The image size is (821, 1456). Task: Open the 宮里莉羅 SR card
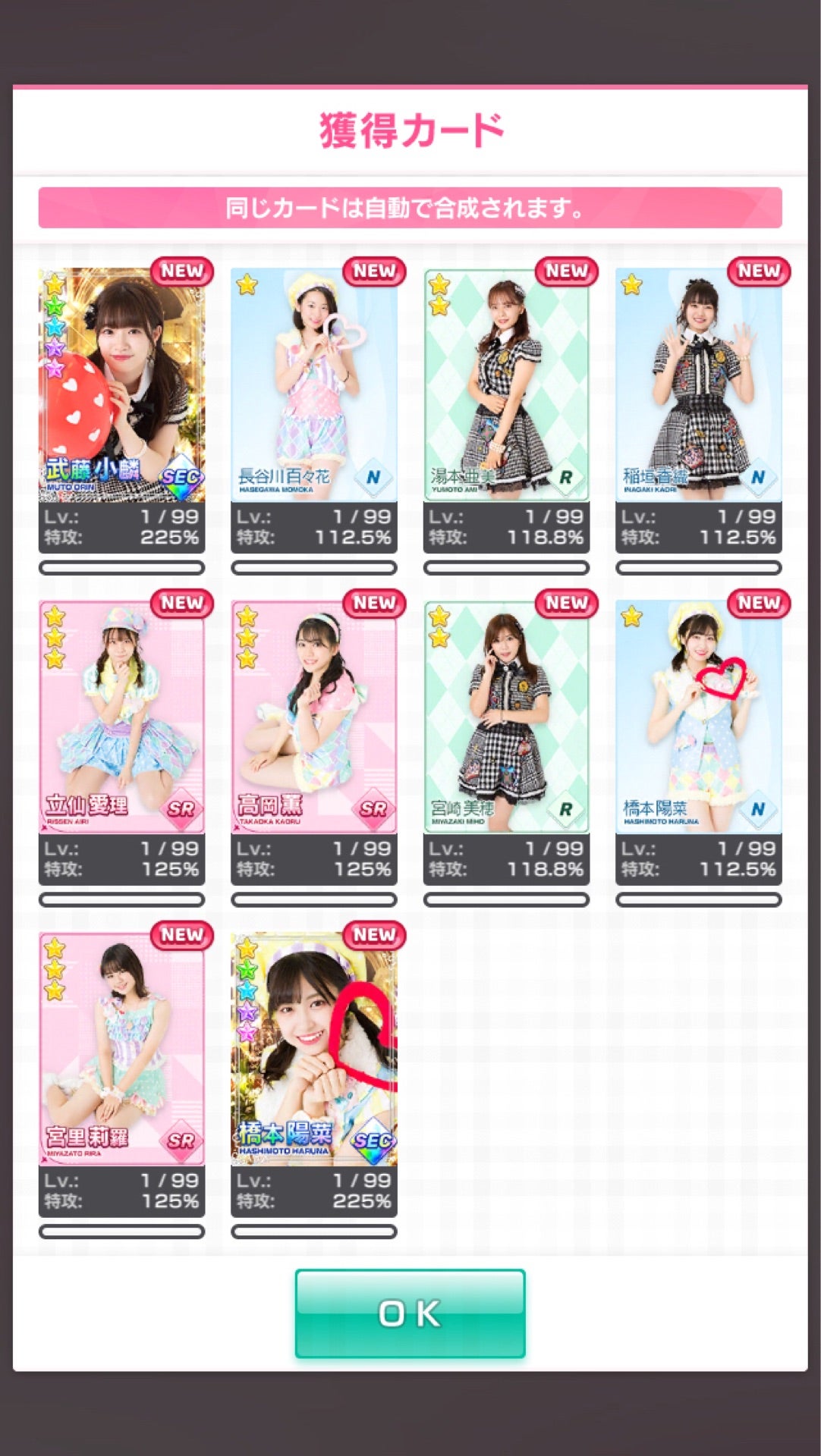tap(121, 1049)
